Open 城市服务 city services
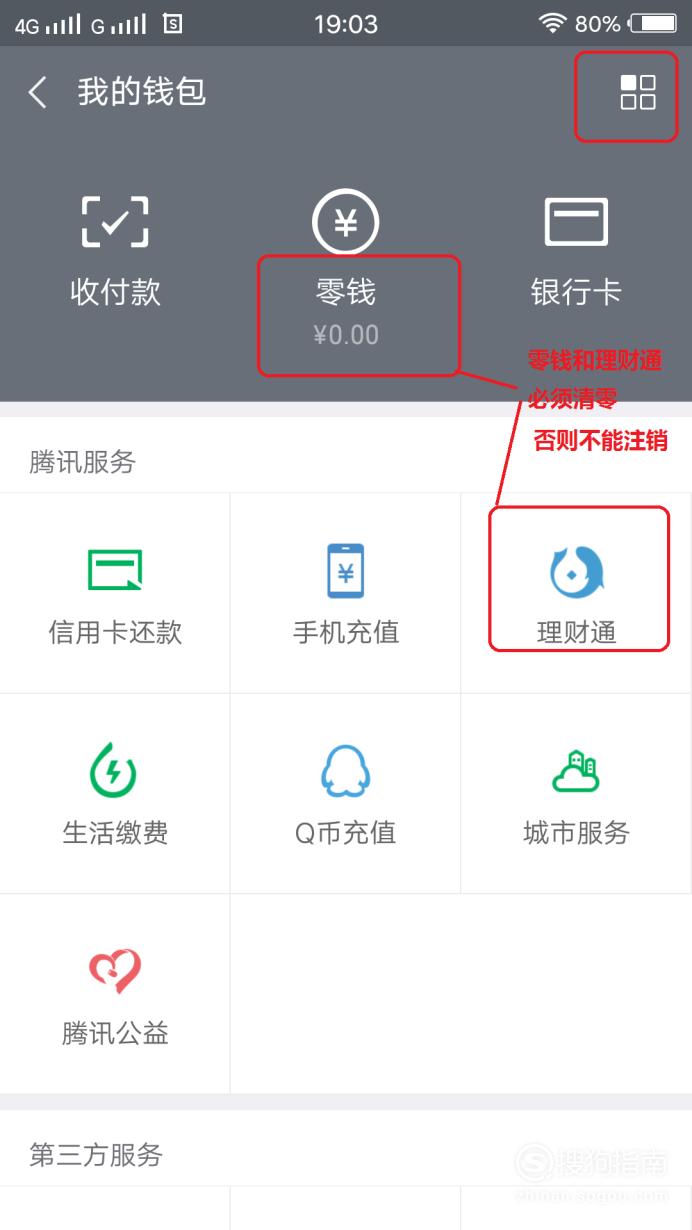The width and height of the screenshot is (692, 1230). [577, 793]
